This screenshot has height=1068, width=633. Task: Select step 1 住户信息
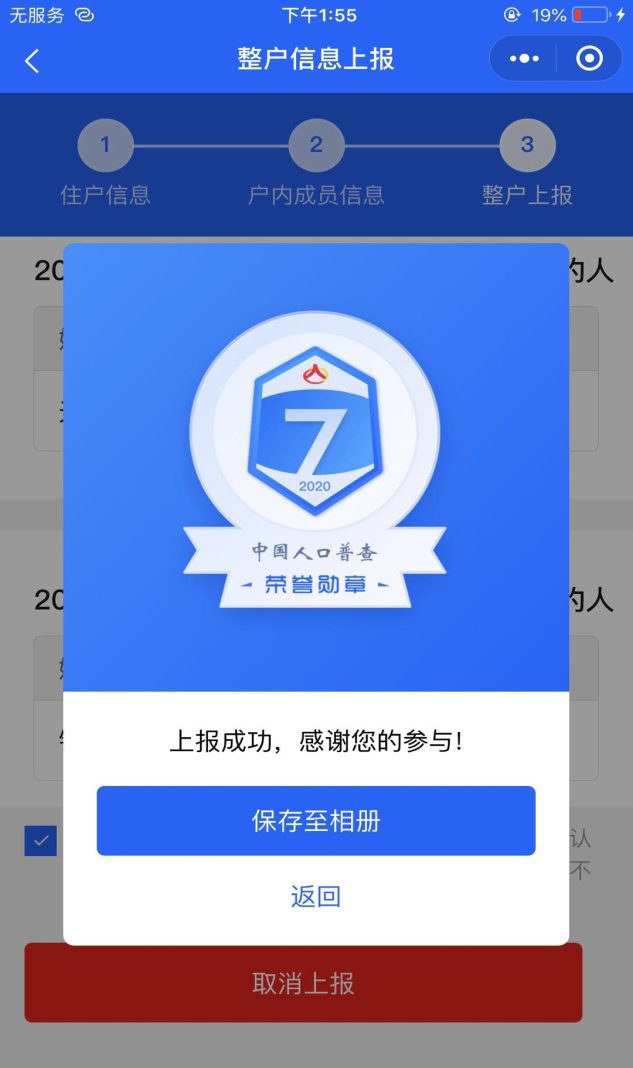105,146
